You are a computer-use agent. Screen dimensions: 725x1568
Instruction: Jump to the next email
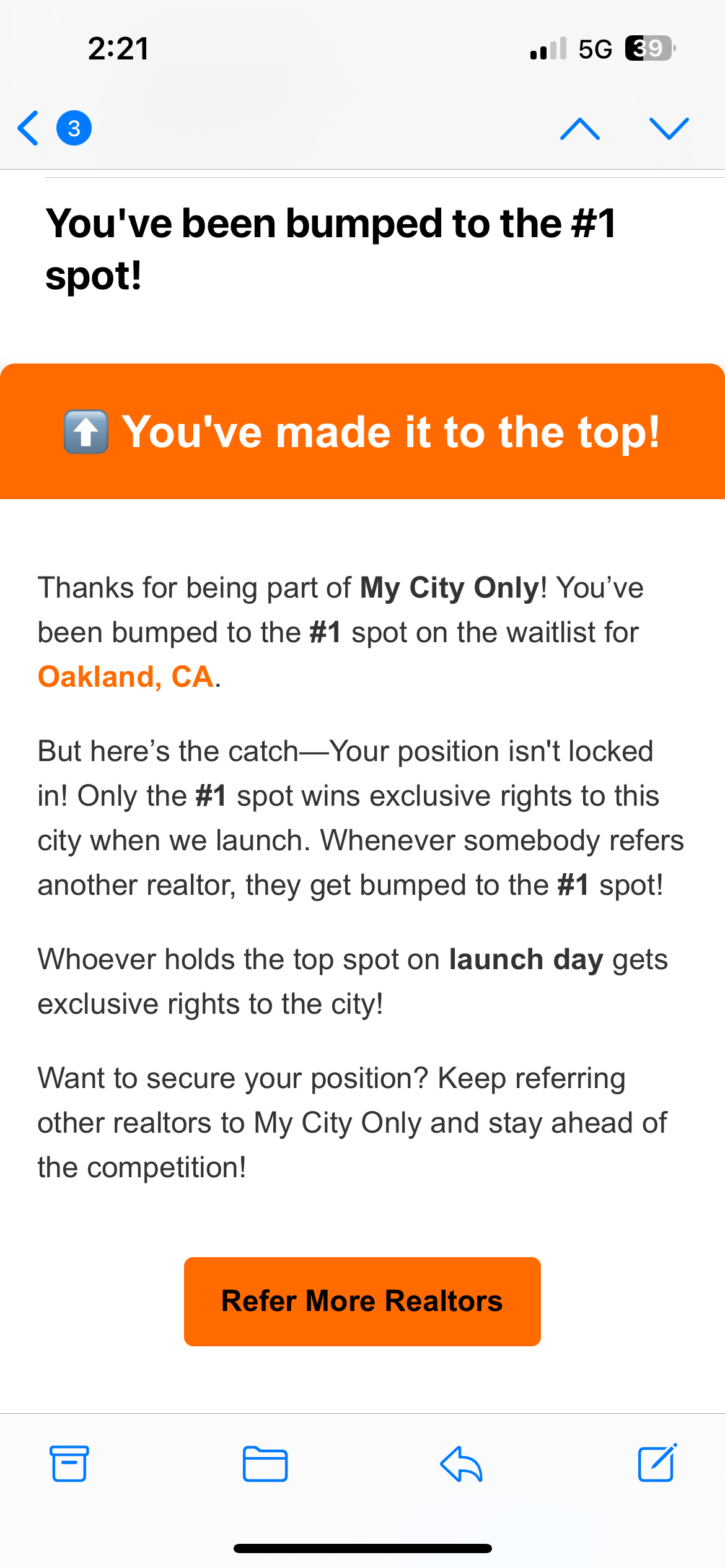tap(669, 129)
